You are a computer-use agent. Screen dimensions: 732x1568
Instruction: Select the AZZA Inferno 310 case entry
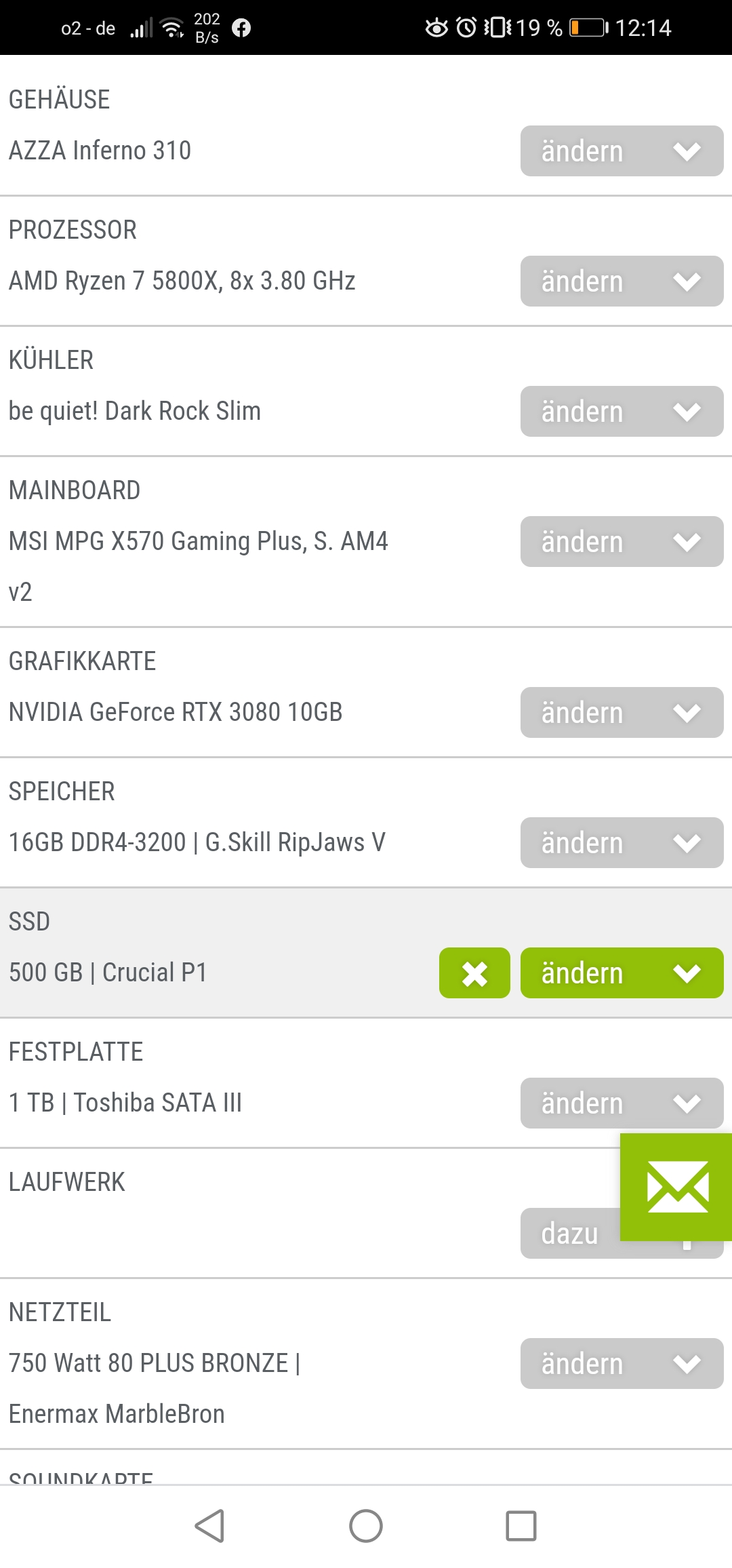coord(100,151)
